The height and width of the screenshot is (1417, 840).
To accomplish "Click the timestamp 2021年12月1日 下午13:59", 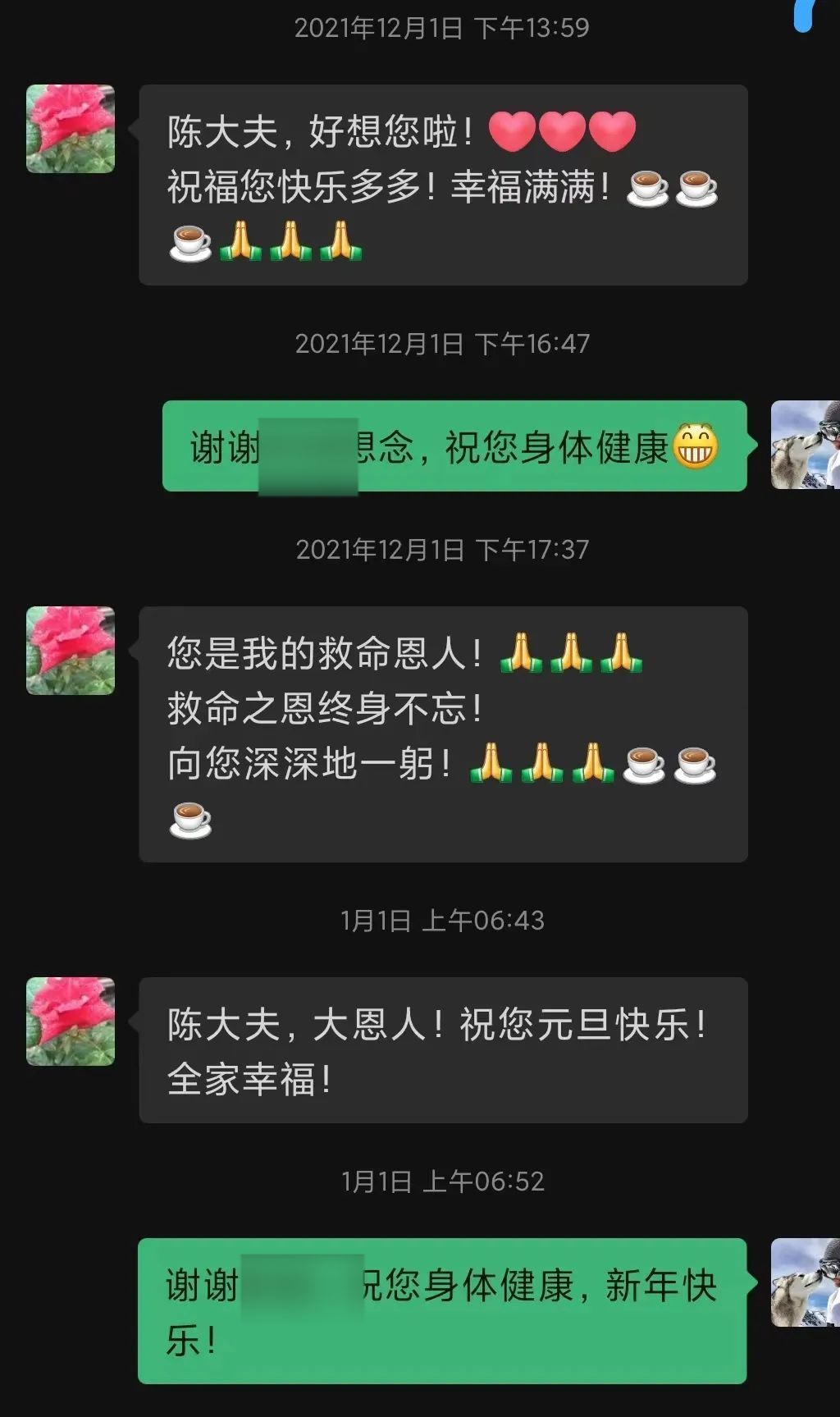I will click(x=443, y=26).
